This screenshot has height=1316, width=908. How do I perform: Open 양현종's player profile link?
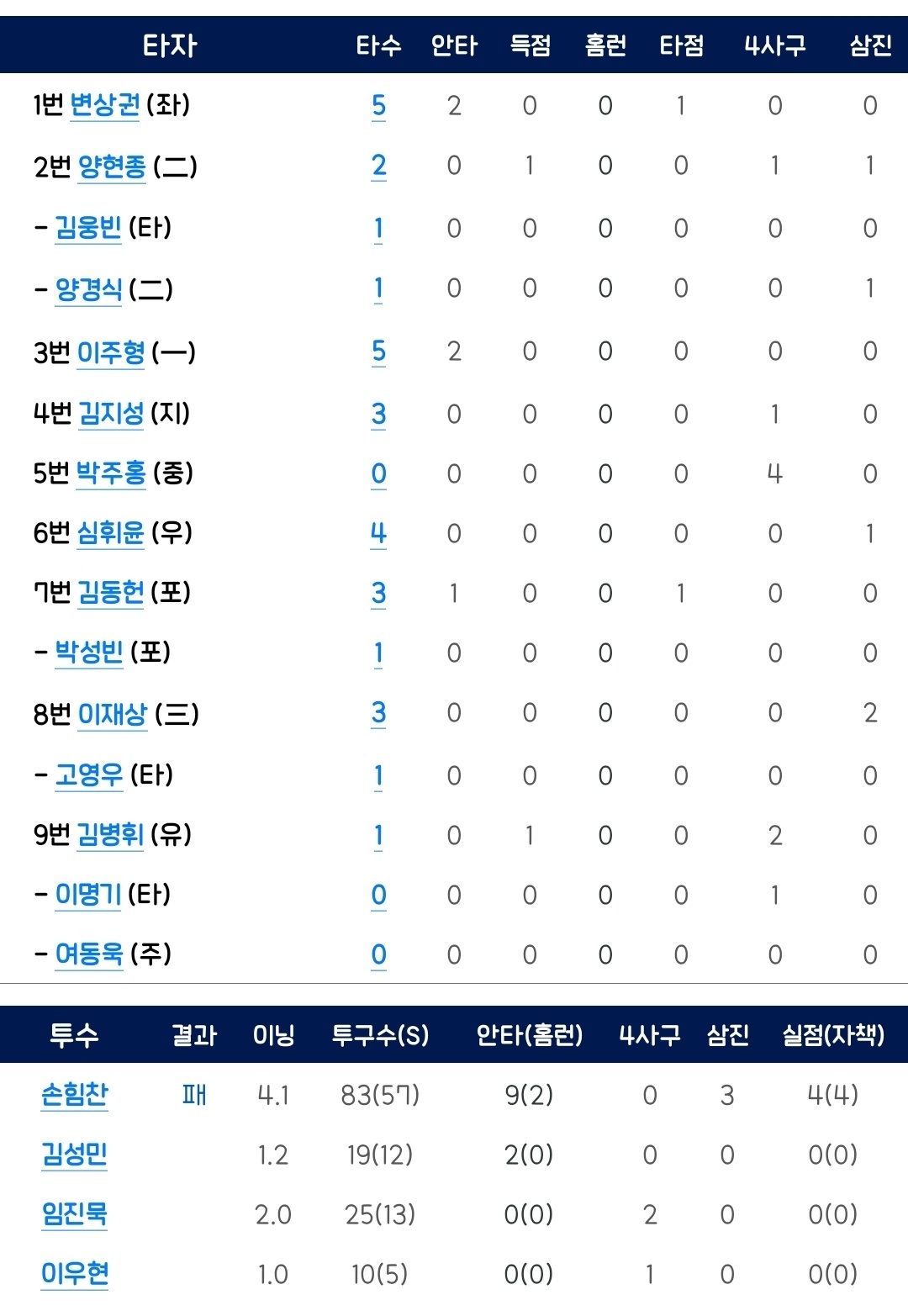coord(111,166)
